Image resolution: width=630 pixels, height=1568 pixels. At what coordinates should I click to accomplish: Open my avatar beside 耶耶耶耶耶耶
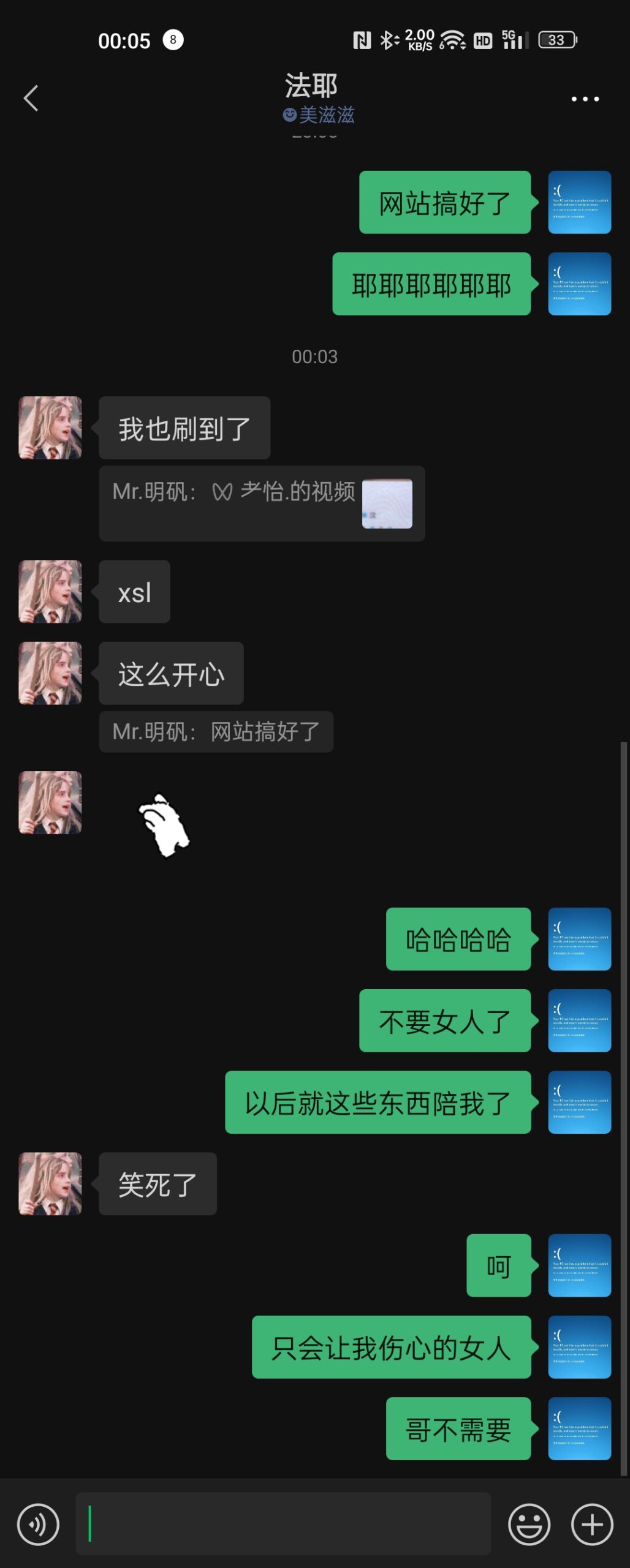[579, 284]
